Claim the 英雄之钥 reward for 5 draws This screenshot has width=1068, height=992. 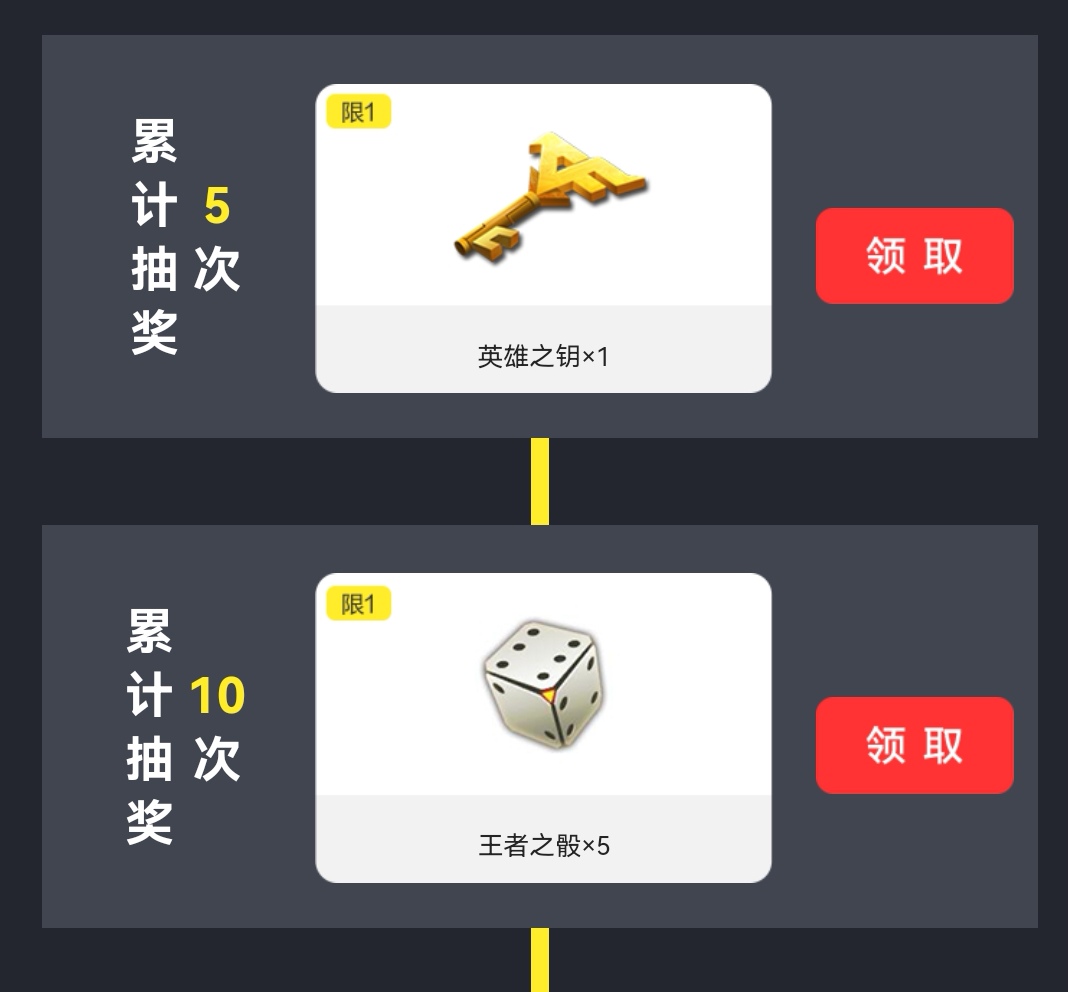point(914,256)
